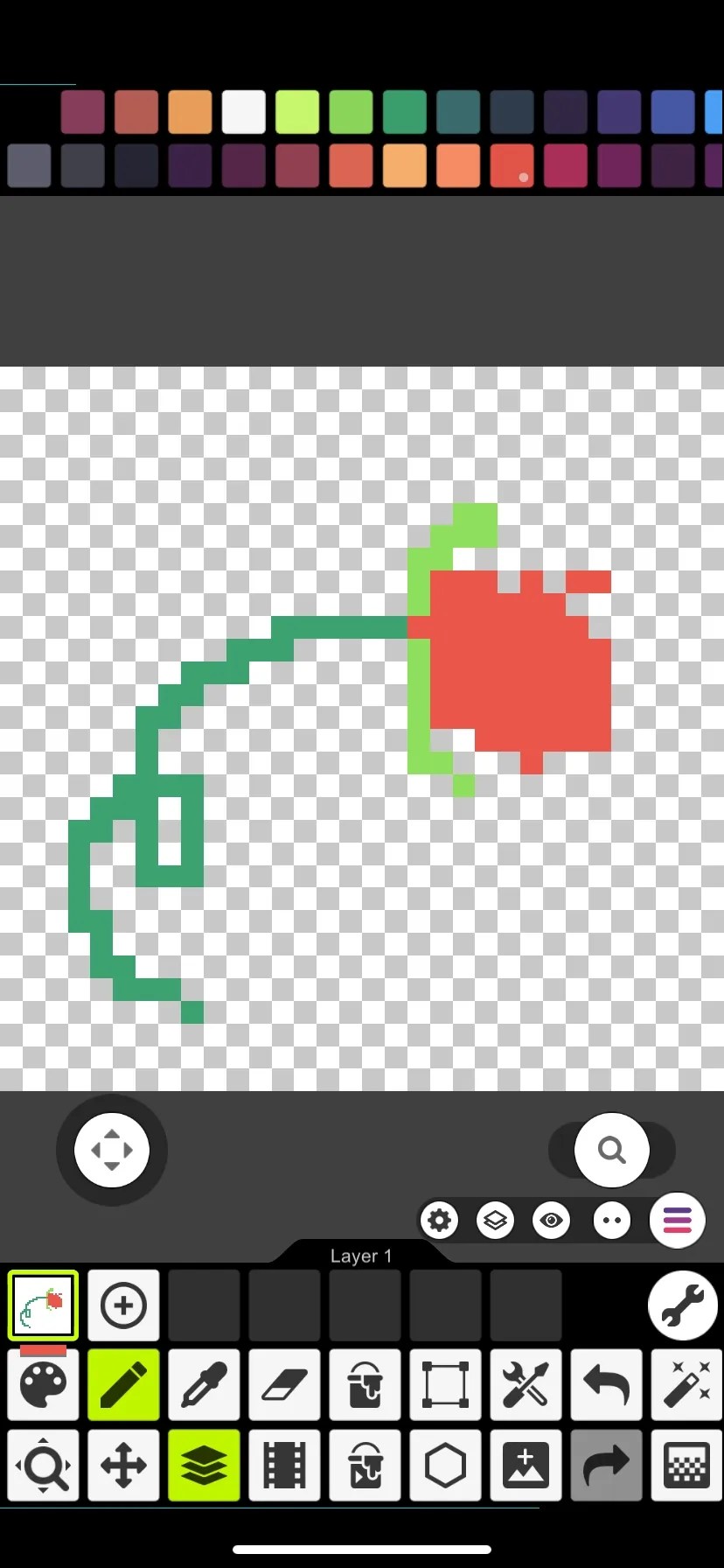724x1568 pixels.
Task: Undo the last drawing action
Action: pyautogui.click(x=606, y=1385)
